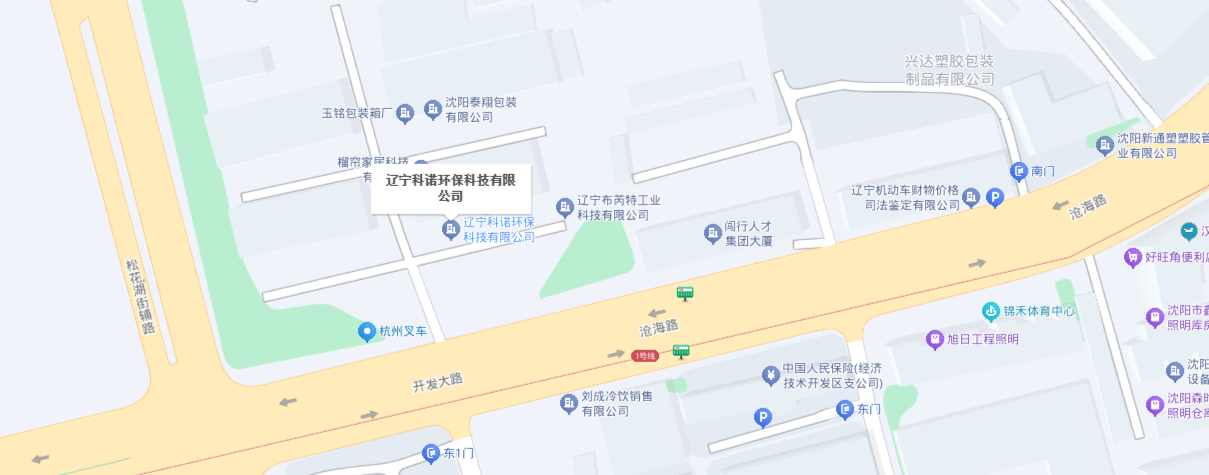1209x475 pixels.
Task: Select the 杭州叉车 location pin
Action: 367,331
